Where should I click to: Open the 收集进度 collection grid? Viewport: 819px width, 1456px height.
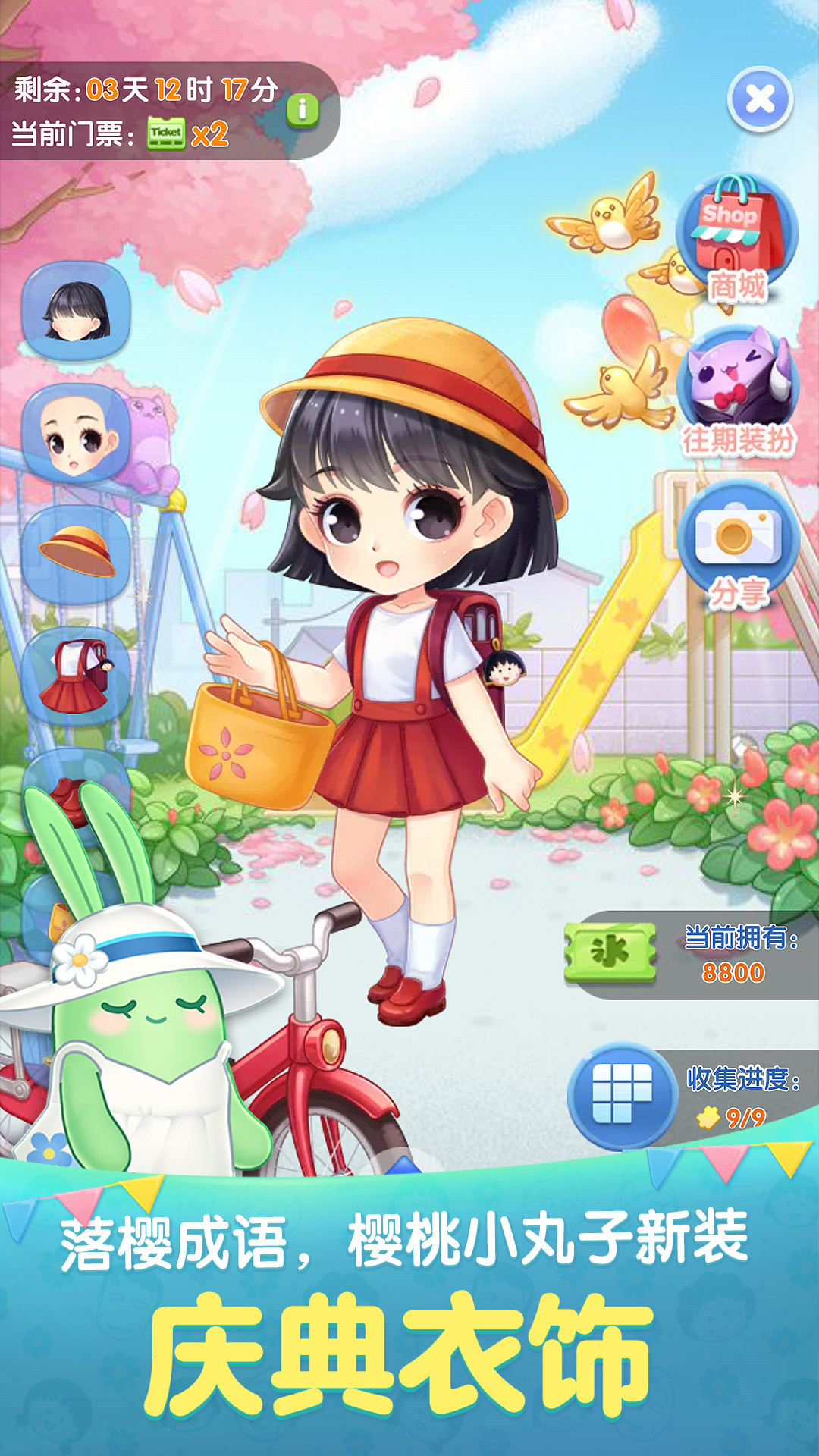(623, 1094)
